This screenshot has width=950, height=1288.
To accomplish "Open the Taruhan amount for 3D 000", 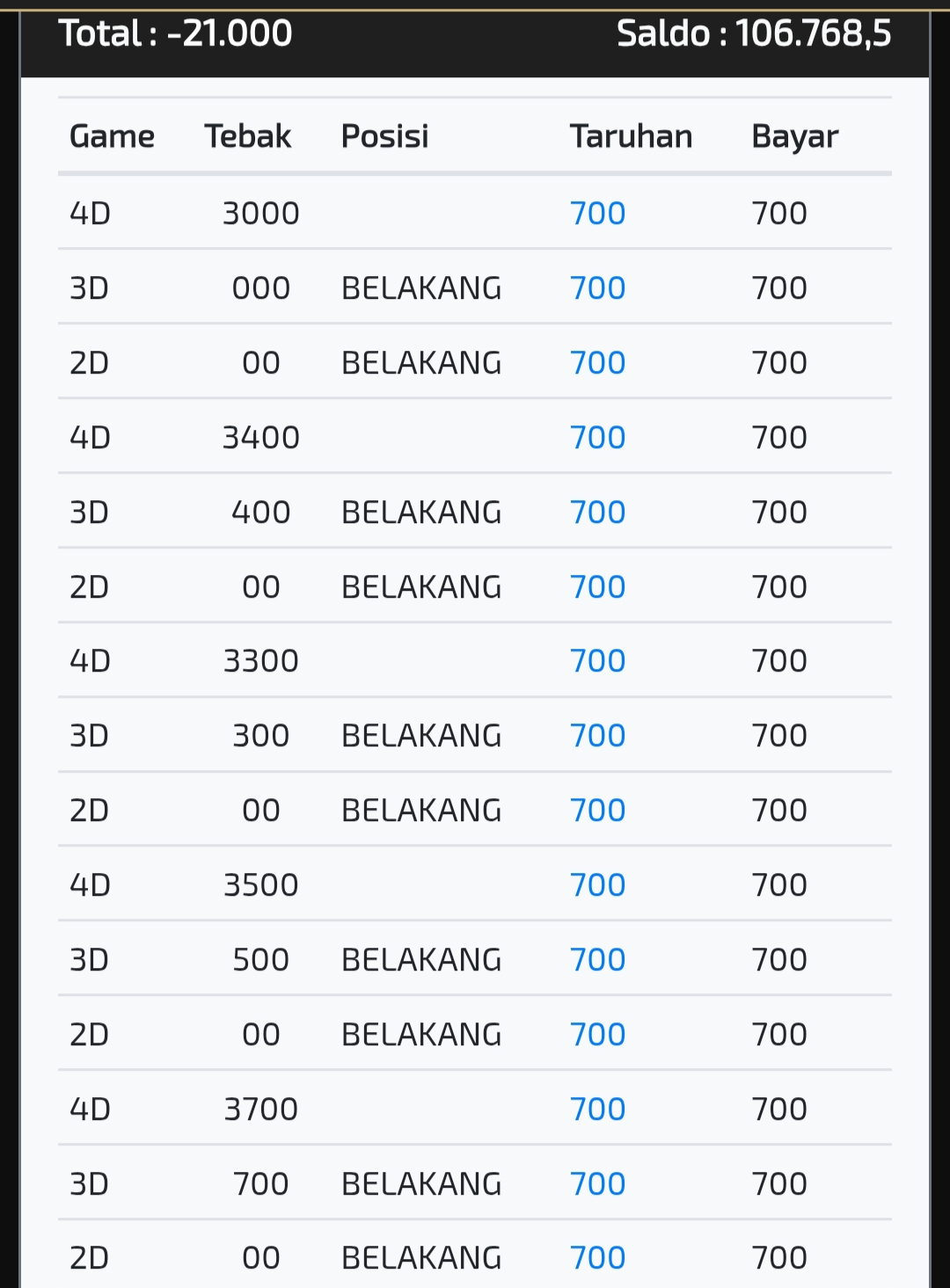I will (597, 287).
